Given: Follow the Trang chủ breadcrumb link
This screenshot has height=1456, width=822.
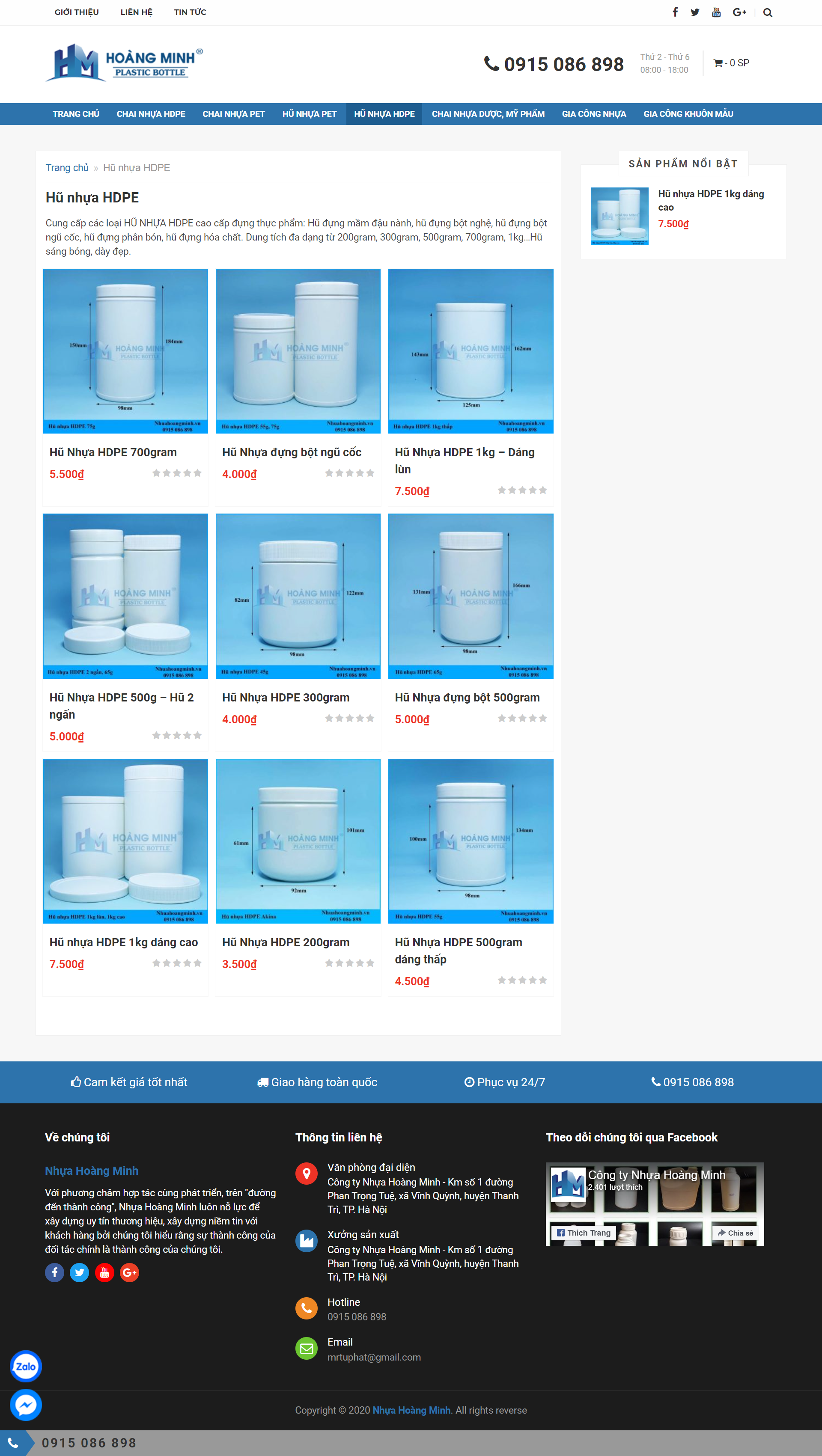Looking at the screenshot, I should point(67,168).
